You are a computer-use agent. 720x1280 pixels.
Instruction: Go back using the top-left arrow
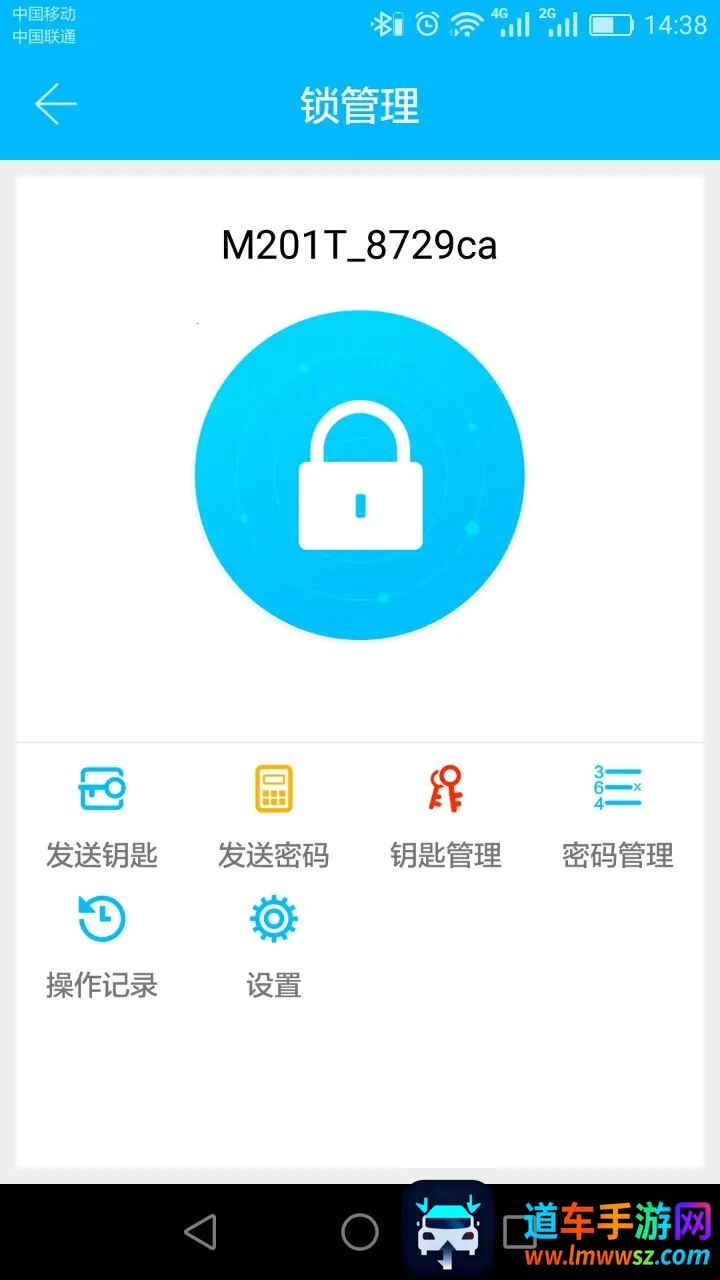coord(56,105)
